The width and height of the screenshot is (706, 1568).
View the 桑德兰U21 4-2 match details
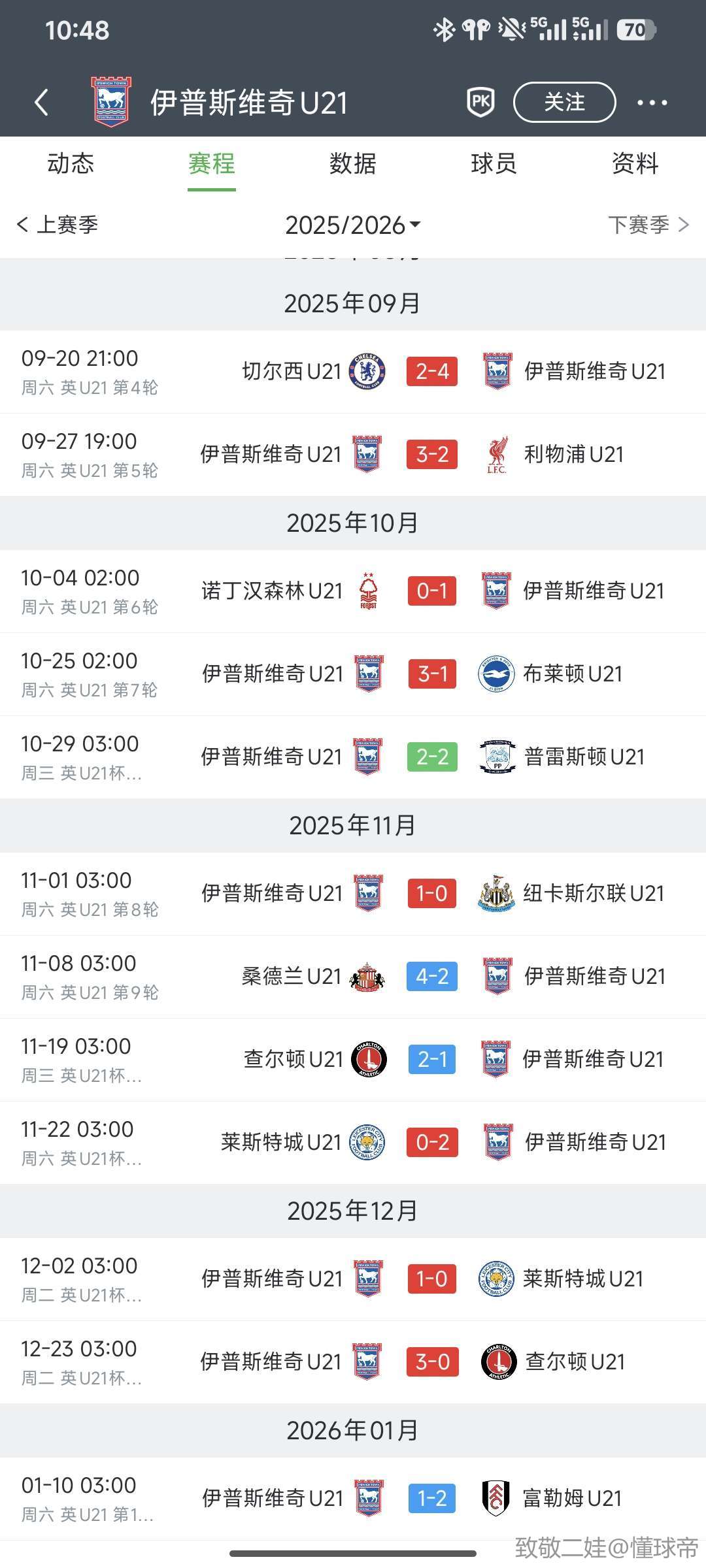431,977
